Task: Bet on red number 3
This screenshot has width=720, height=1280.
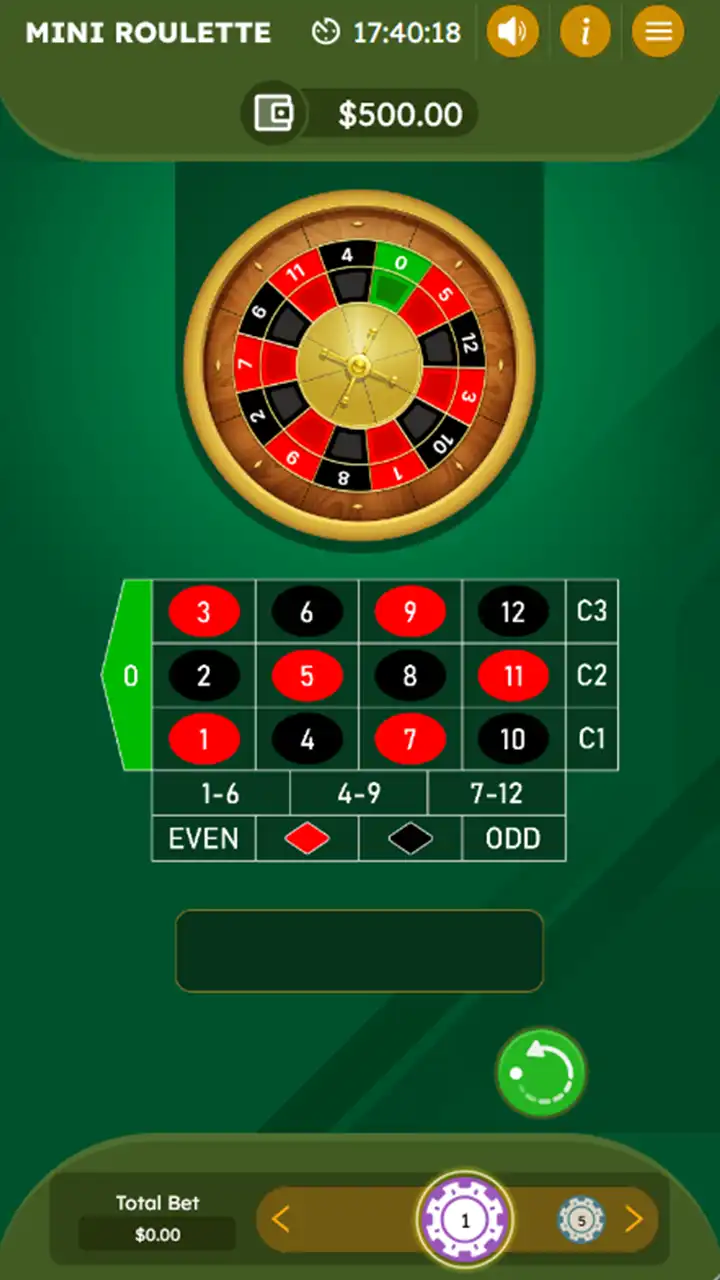Action: [204, 612]
